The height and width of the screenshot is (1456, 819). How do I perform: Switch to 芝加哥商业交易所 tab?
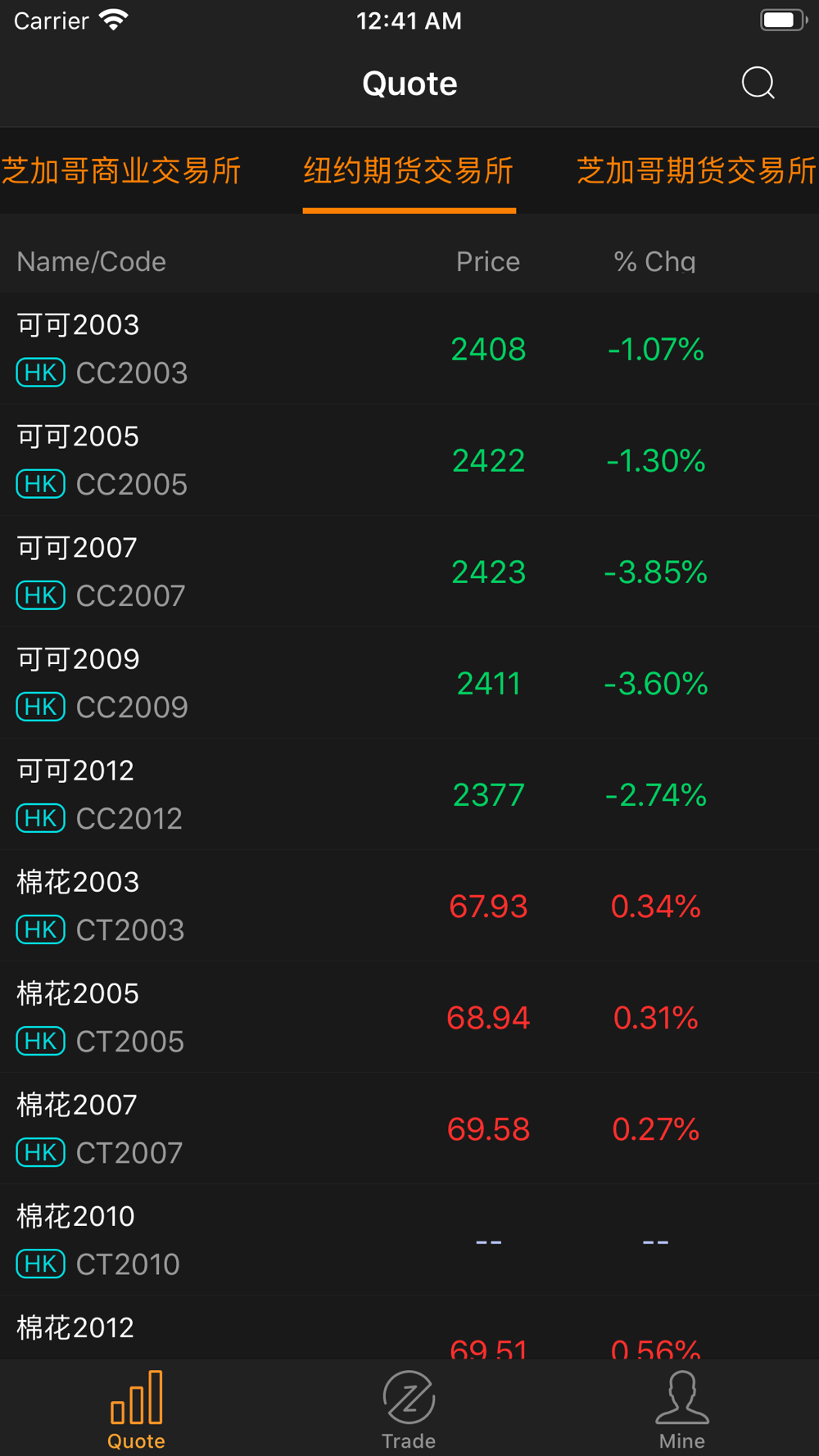coord(121,171)
